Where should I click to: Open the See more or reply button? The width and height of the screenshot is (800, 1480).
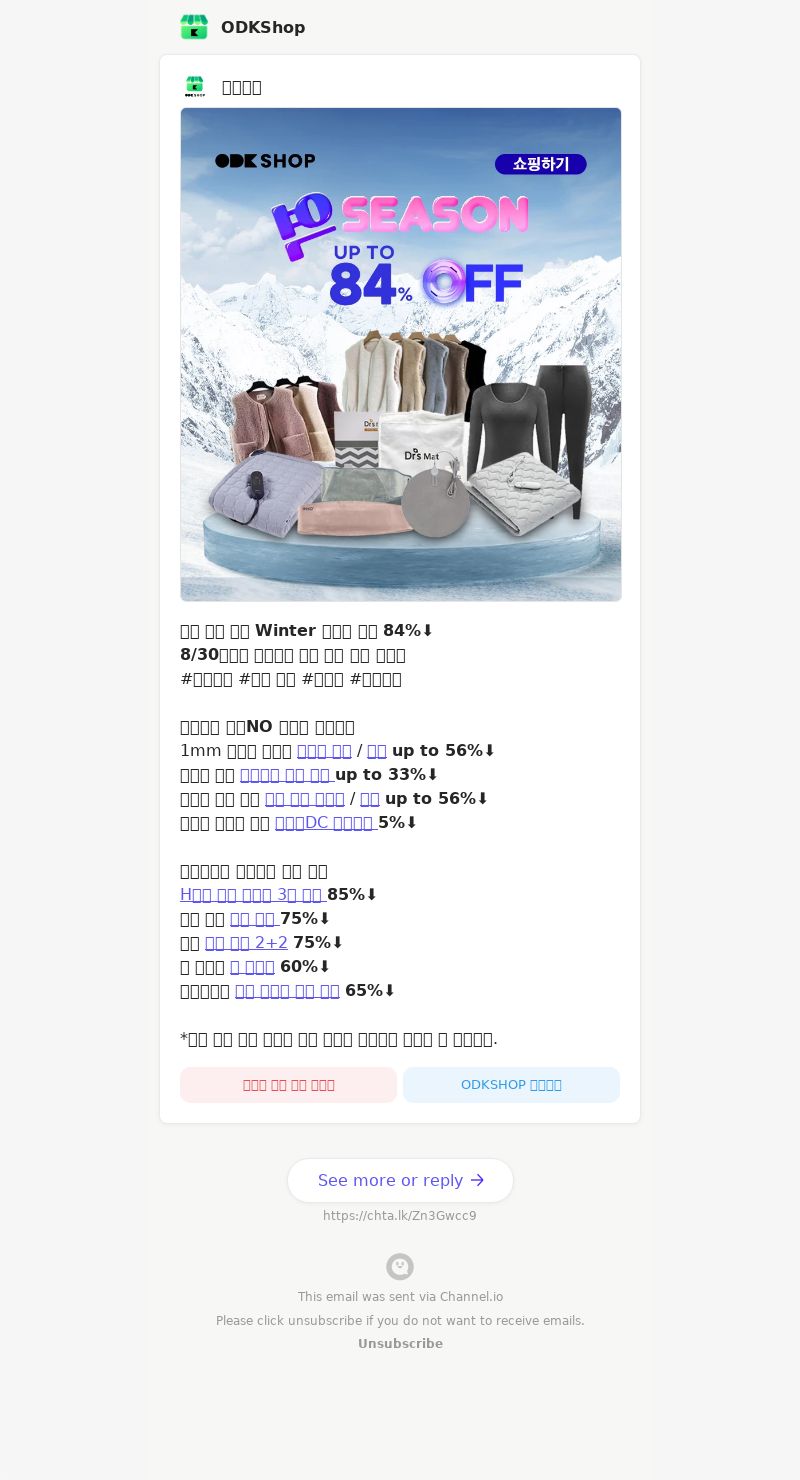tap(400, 1180)
